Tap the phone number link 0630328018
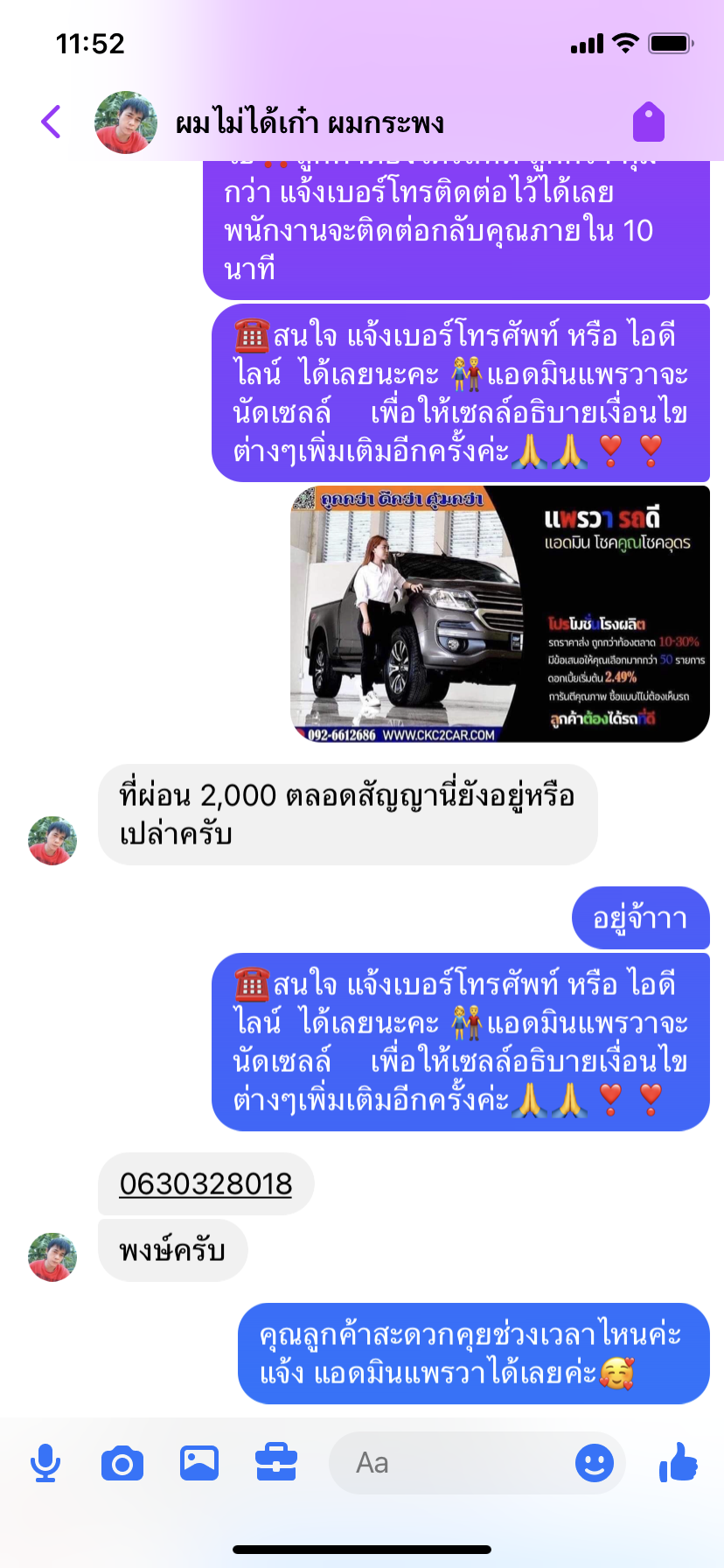 205,1184
